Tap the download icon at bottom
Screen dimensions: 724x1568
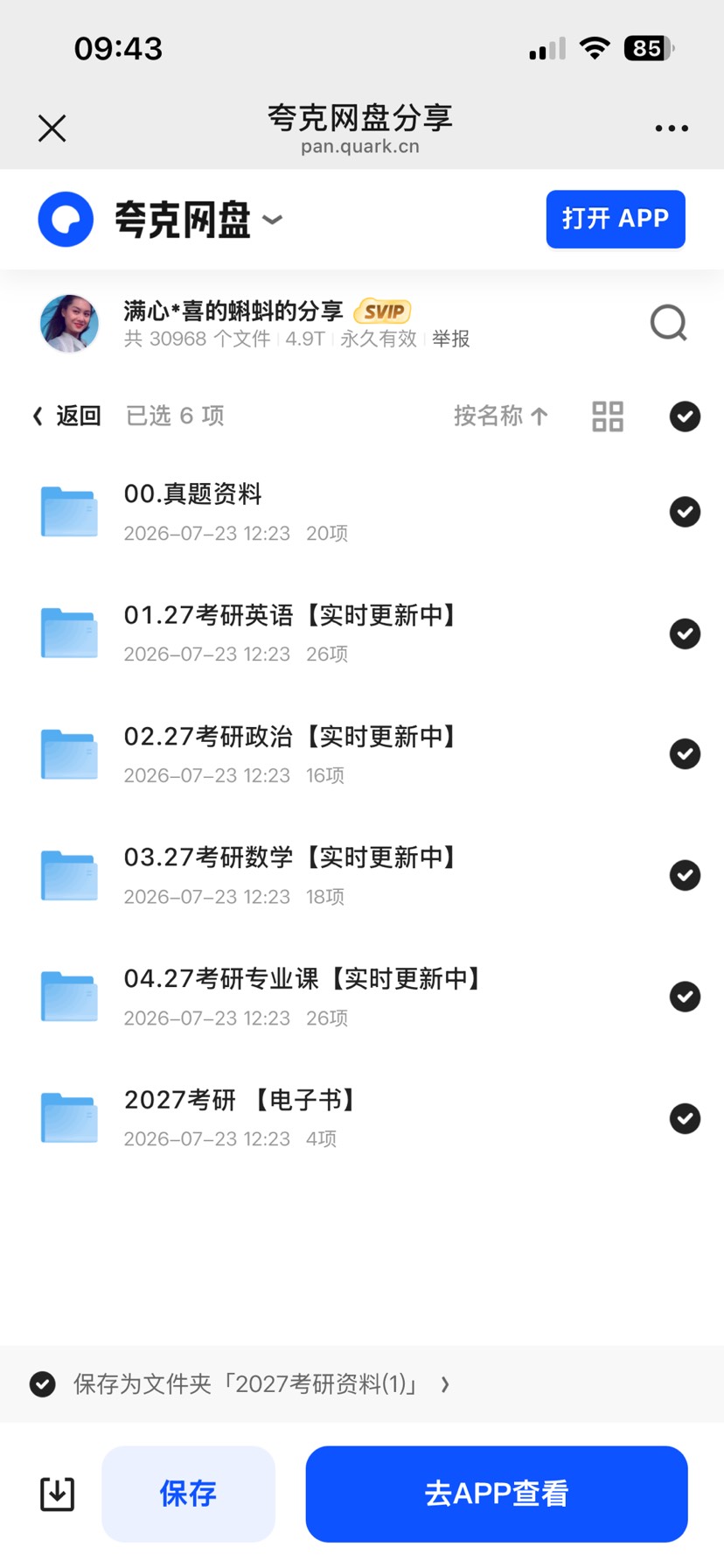(x=58, y=1494)
